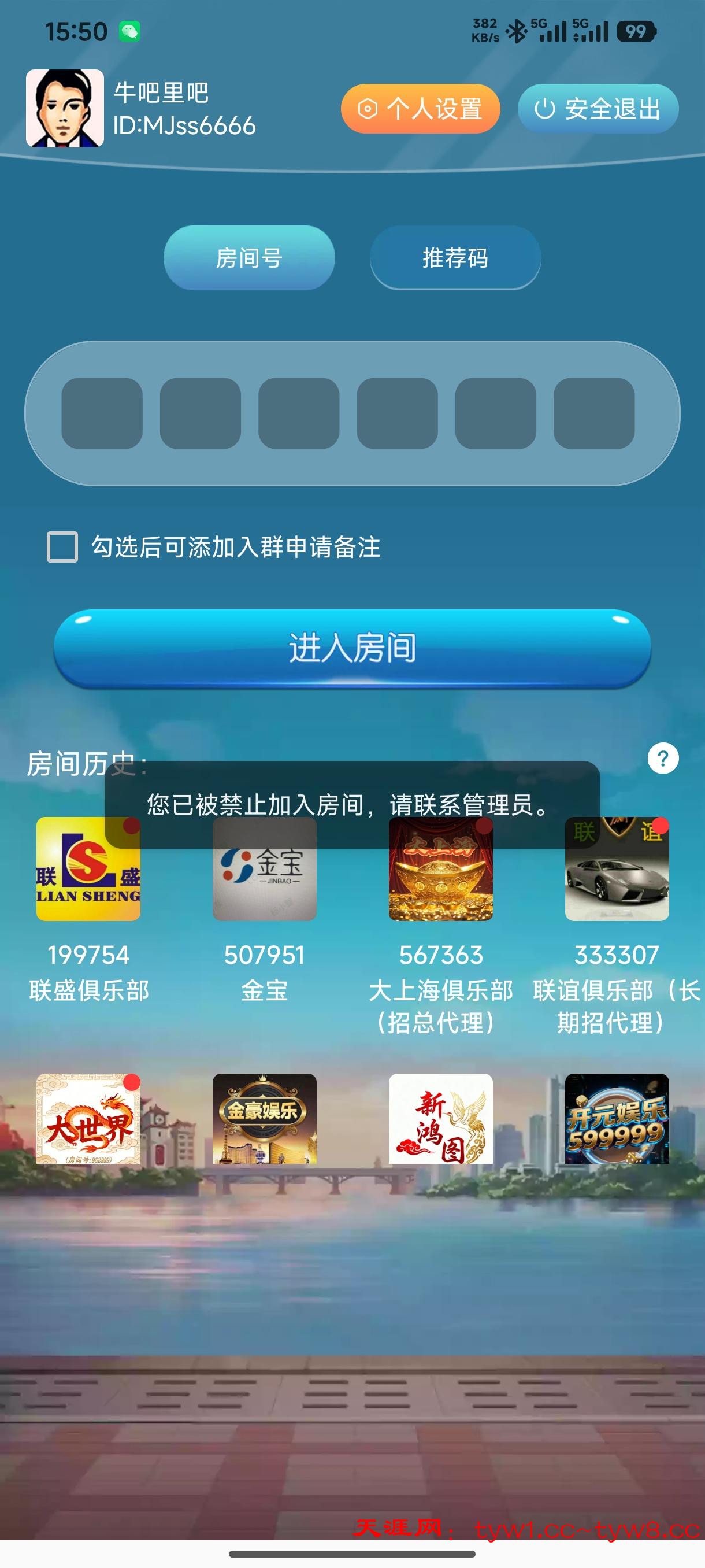The height and width of the screenshot is (1568, 705).
Task: Open the 个人设置 personal settings
Action: tap(420, 108)
